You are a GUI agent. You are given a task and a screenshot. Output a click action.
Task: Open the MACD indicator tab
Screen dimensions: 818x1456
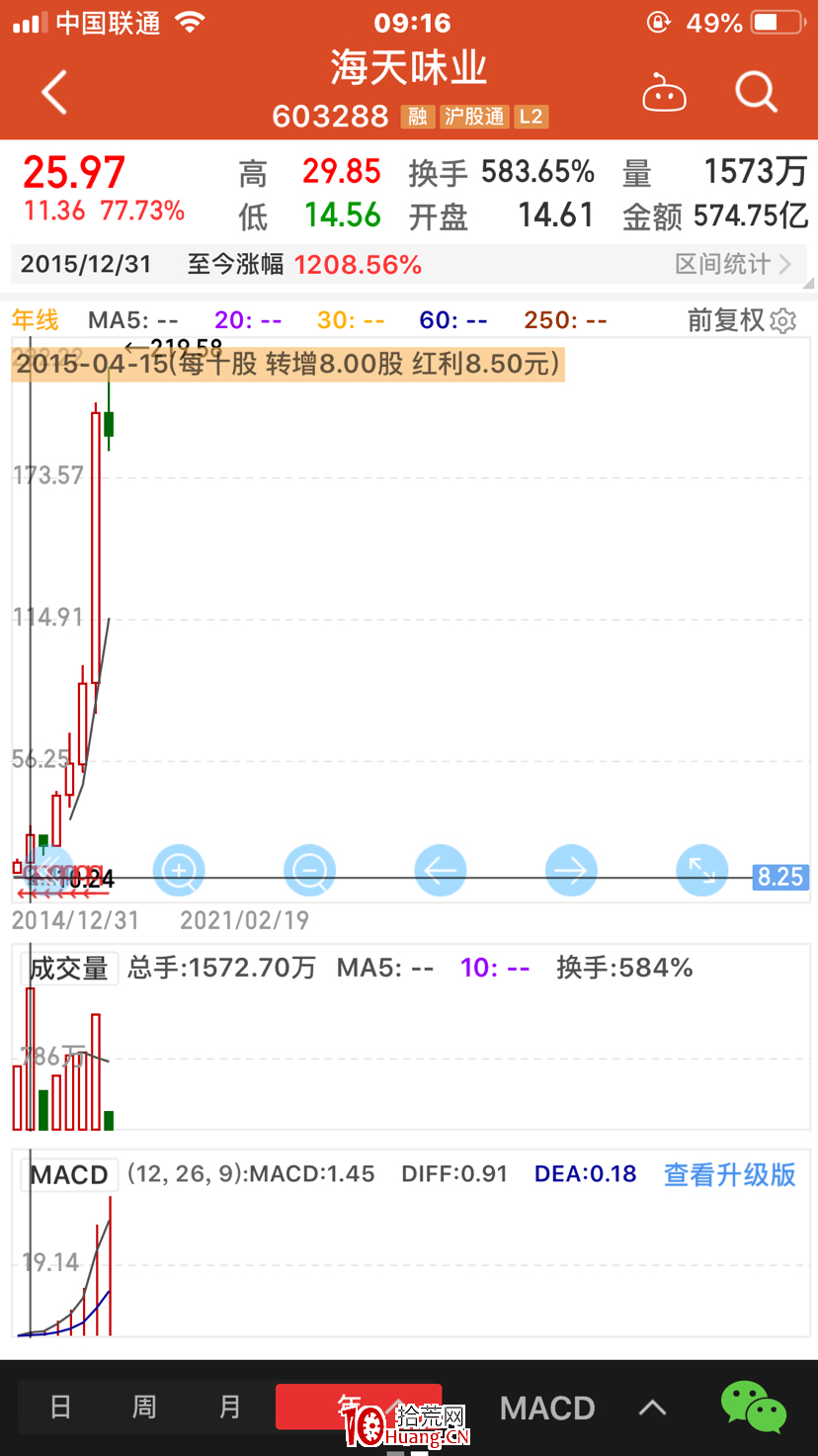tap(546, 1407)
